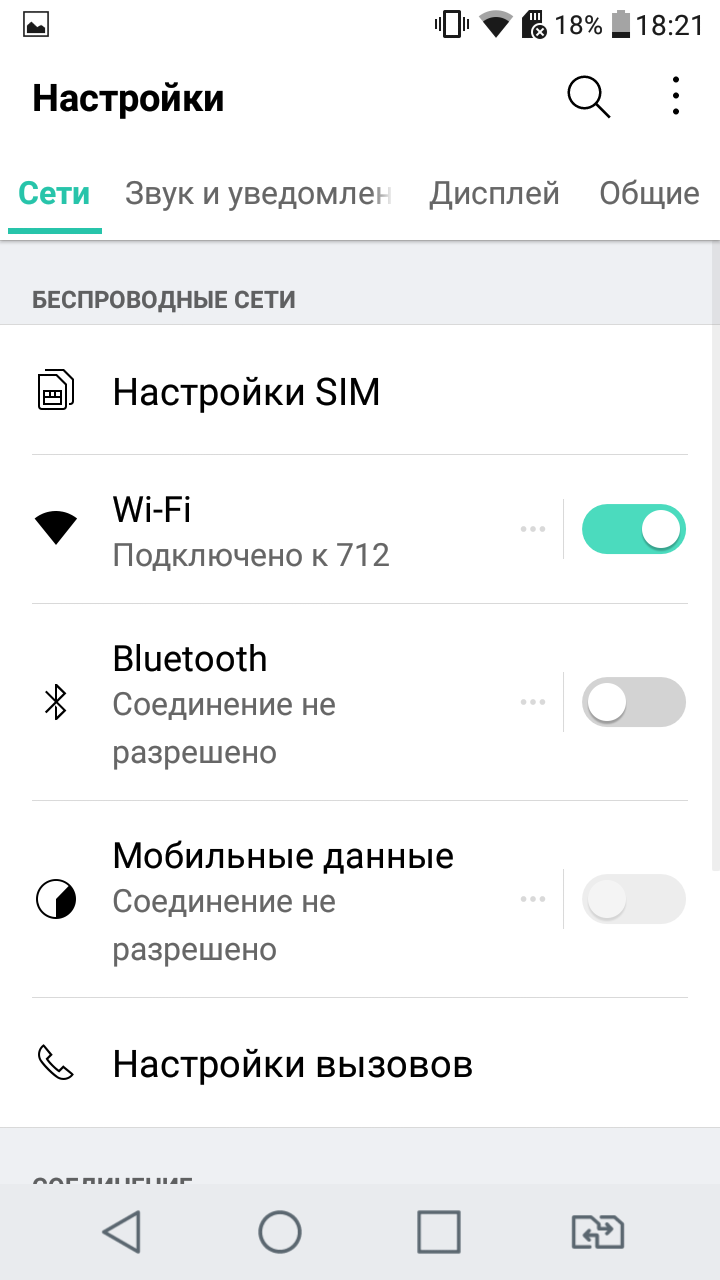Image resolution: width=720 pixels, height=1280 pixels.
Task: Switch to the Дисплей tab
Action: point(494,193)
